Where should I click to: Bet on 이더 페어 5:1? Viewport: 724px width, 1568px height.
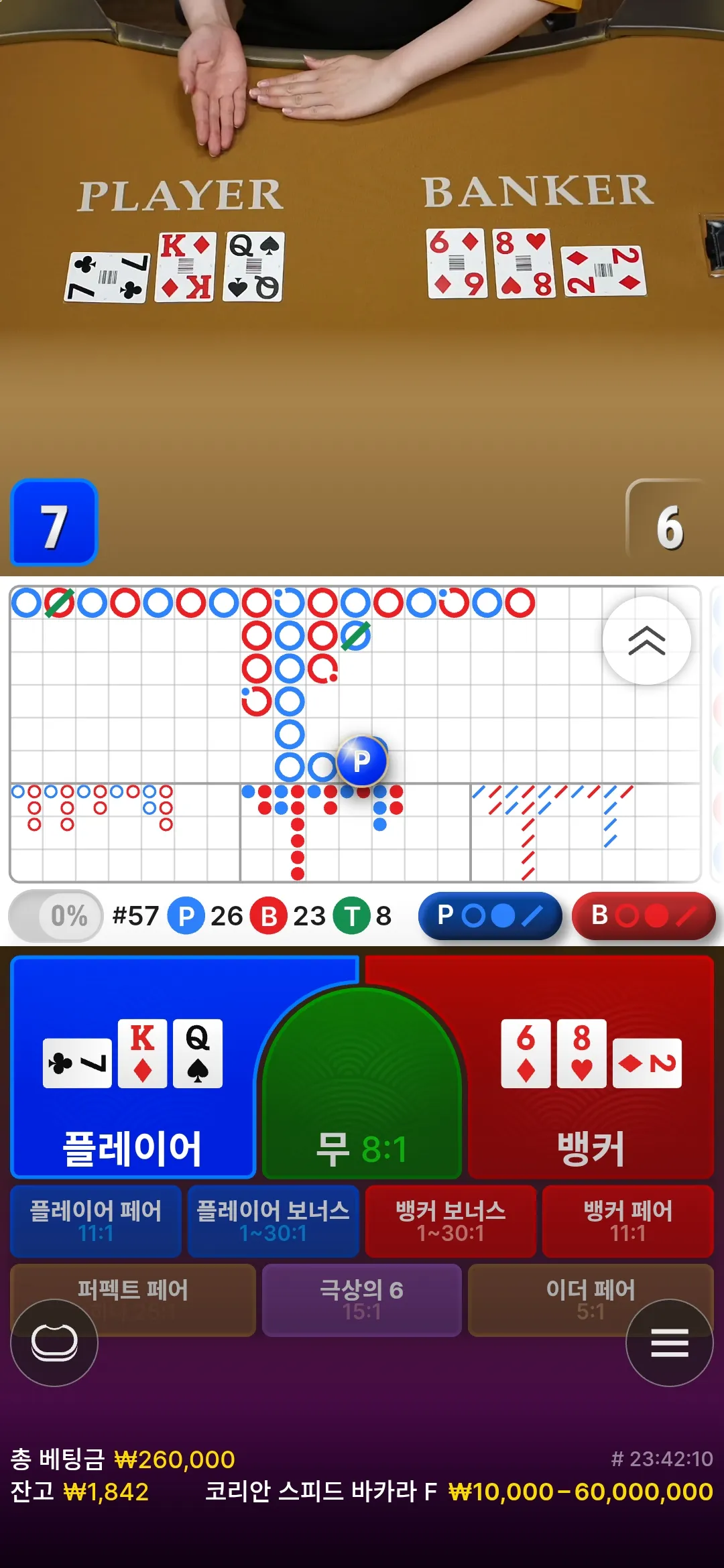591,1300
